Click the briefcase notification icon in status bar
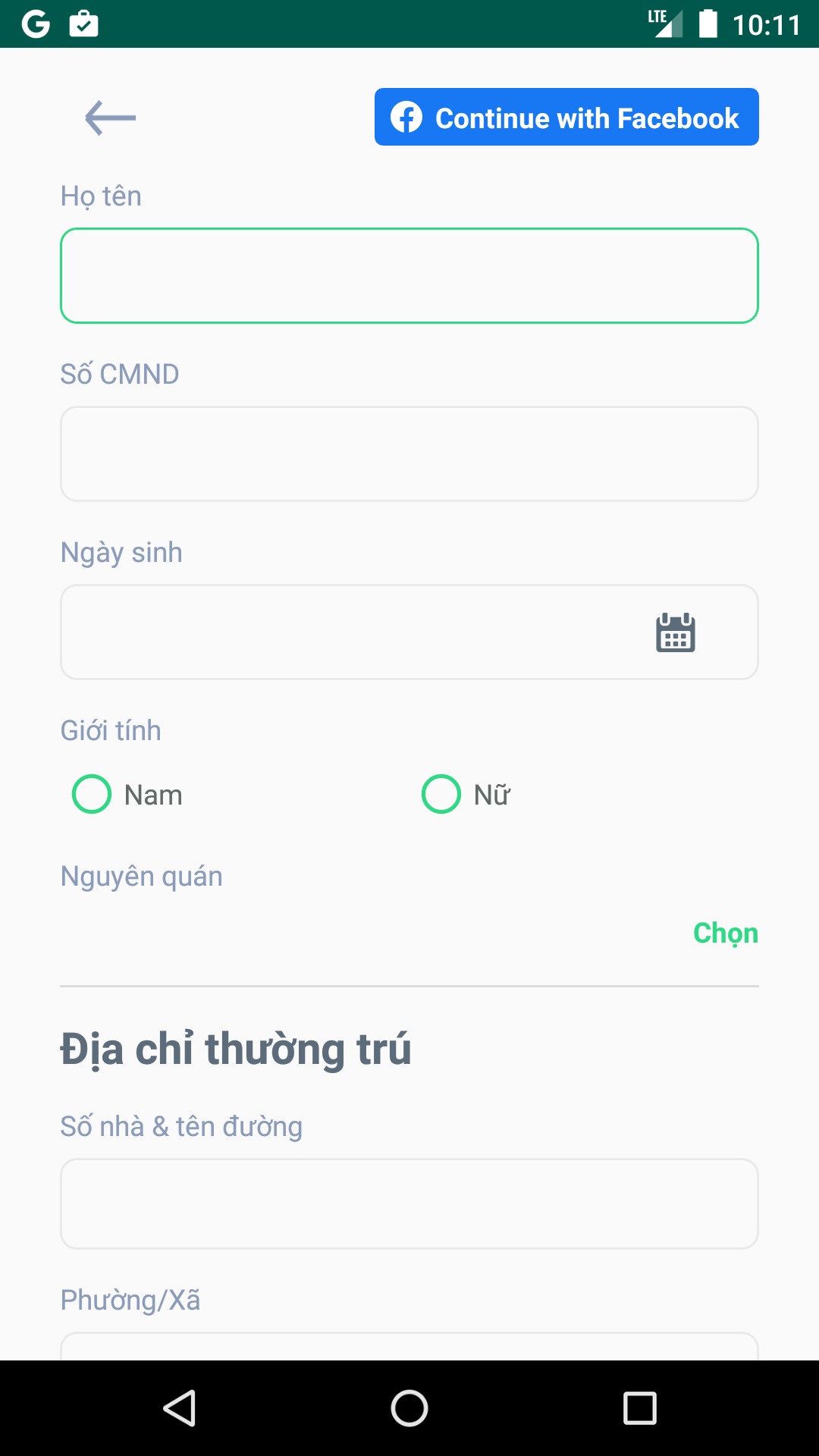 point(85,23)
